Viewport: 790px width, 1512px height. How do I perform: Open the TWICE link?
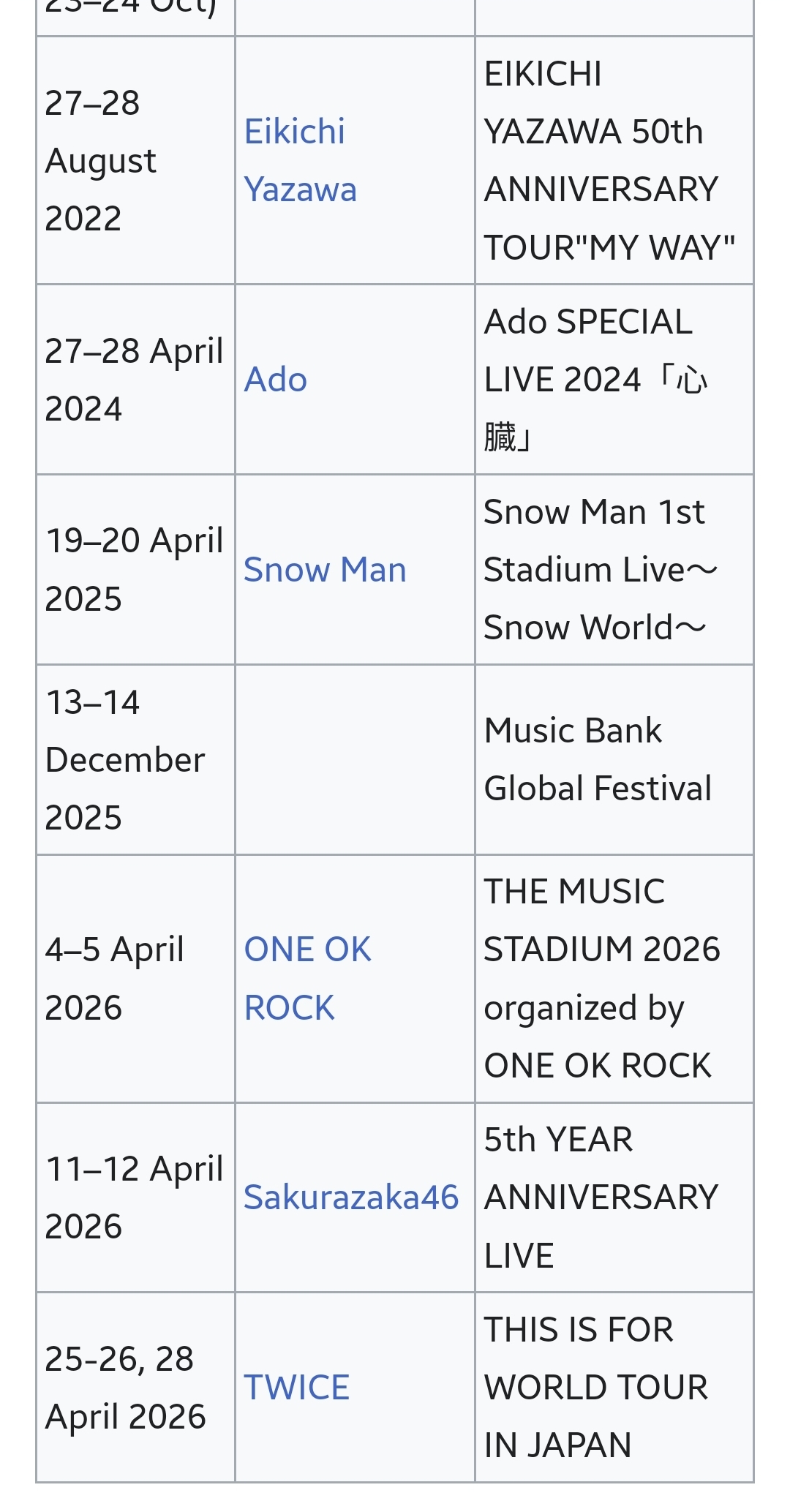[x=297, y=1388]
